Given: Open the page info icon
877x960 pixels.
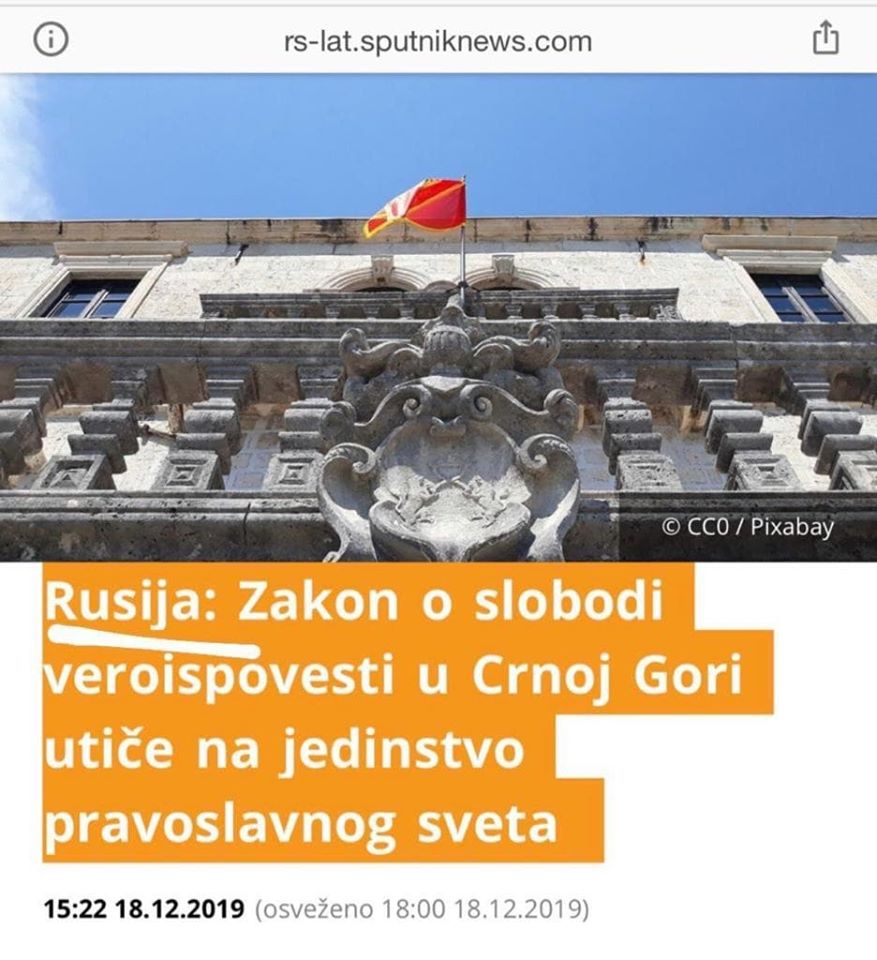Looking at the screenshot, I should (x=51, y=39).
